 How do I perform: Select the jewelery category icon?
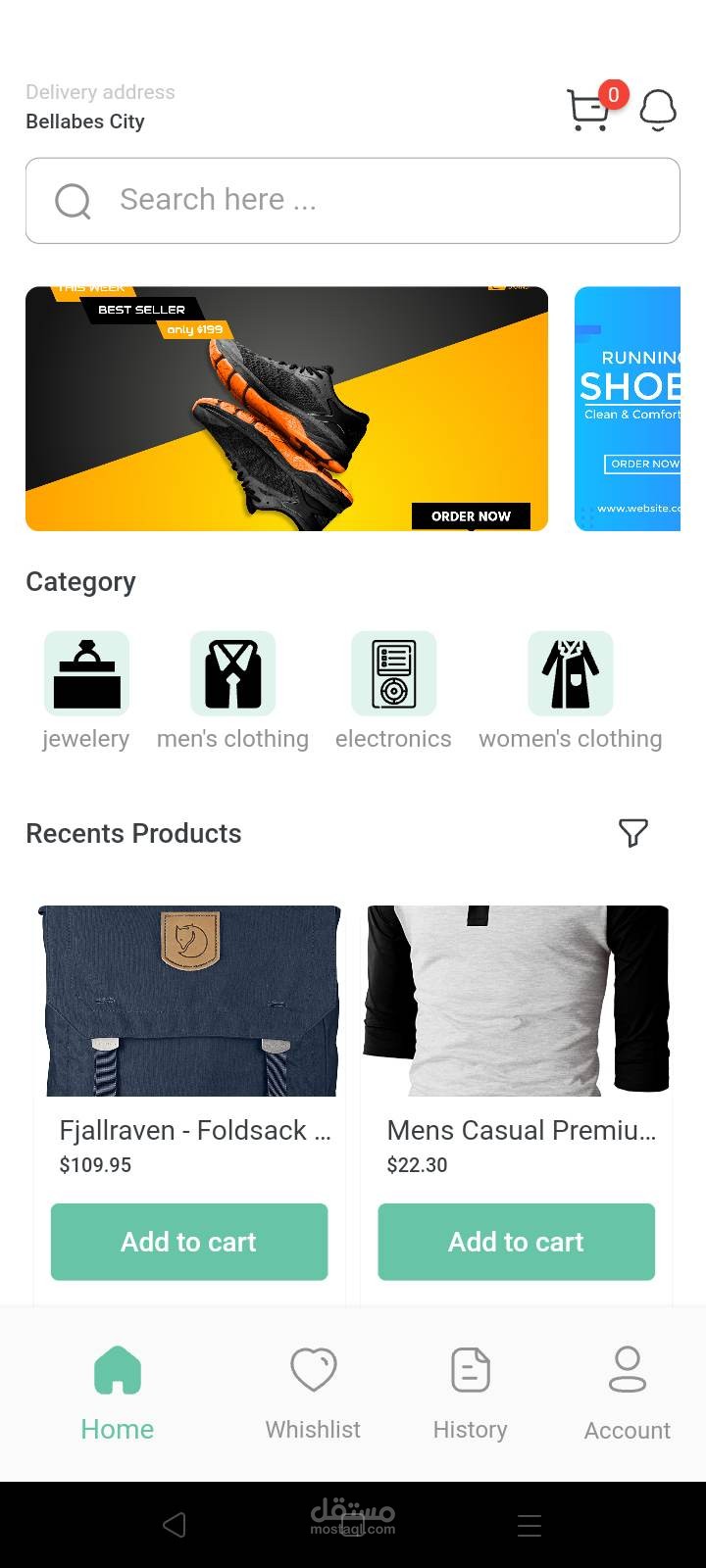click(x=86, y=673)
